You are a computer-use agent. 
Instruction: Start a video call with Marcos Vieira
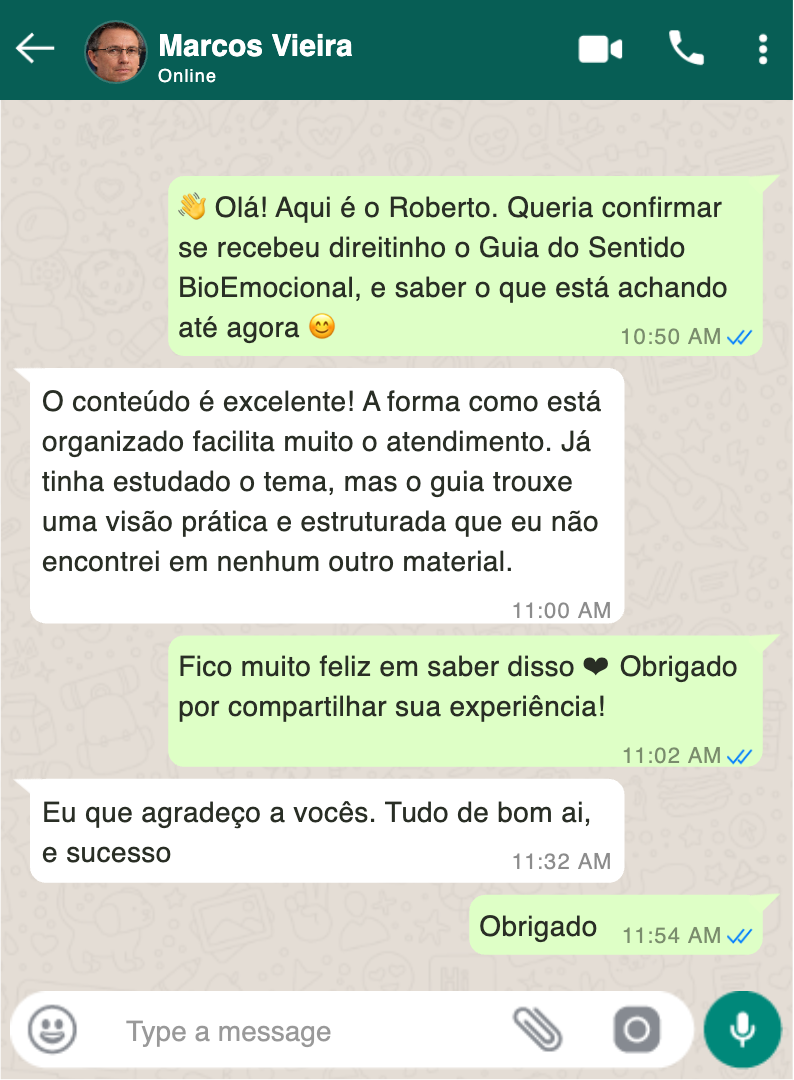tap(600, 49)
